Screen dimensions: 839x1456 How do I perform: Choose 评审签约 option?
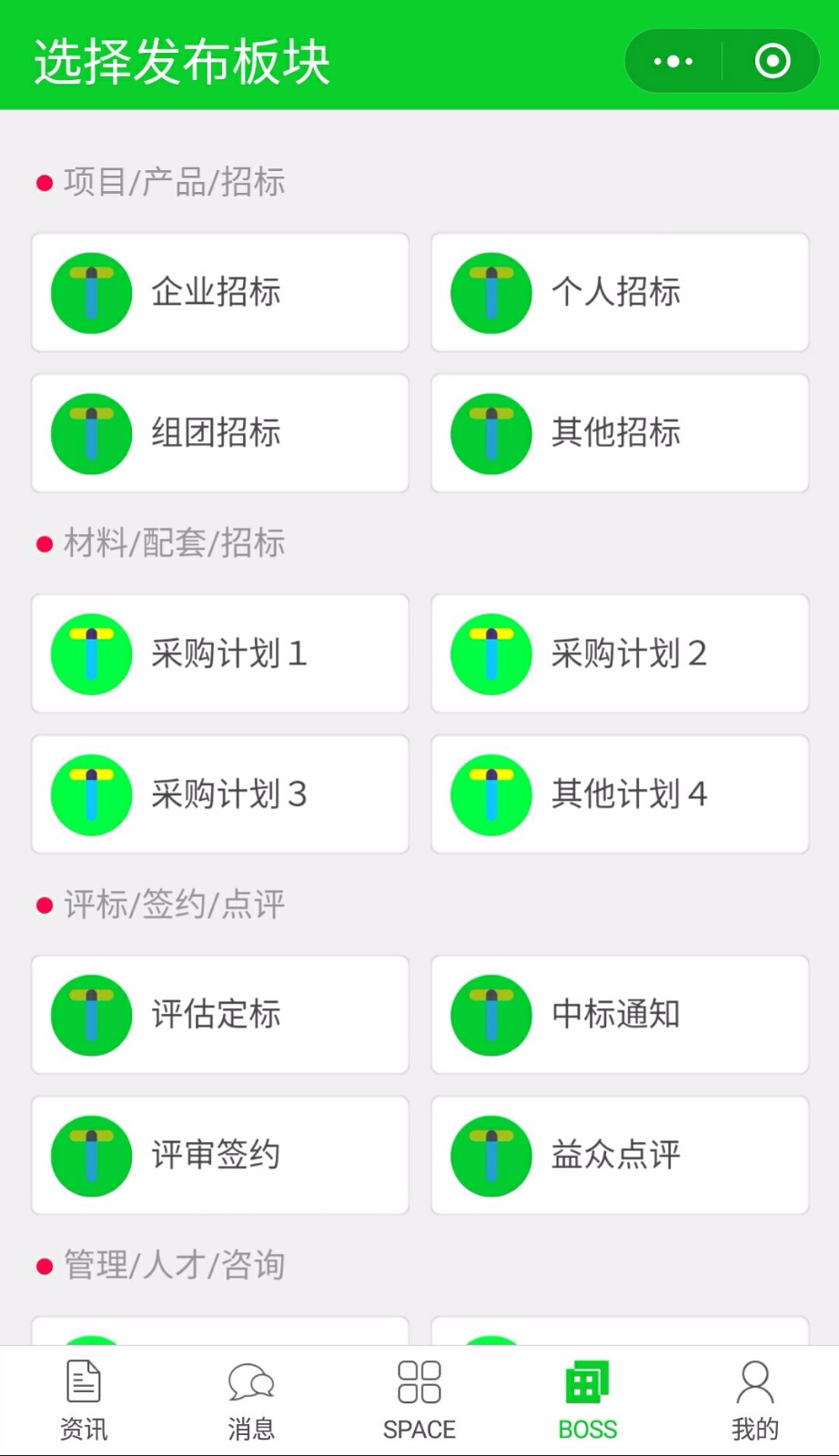click(220, 1156)
